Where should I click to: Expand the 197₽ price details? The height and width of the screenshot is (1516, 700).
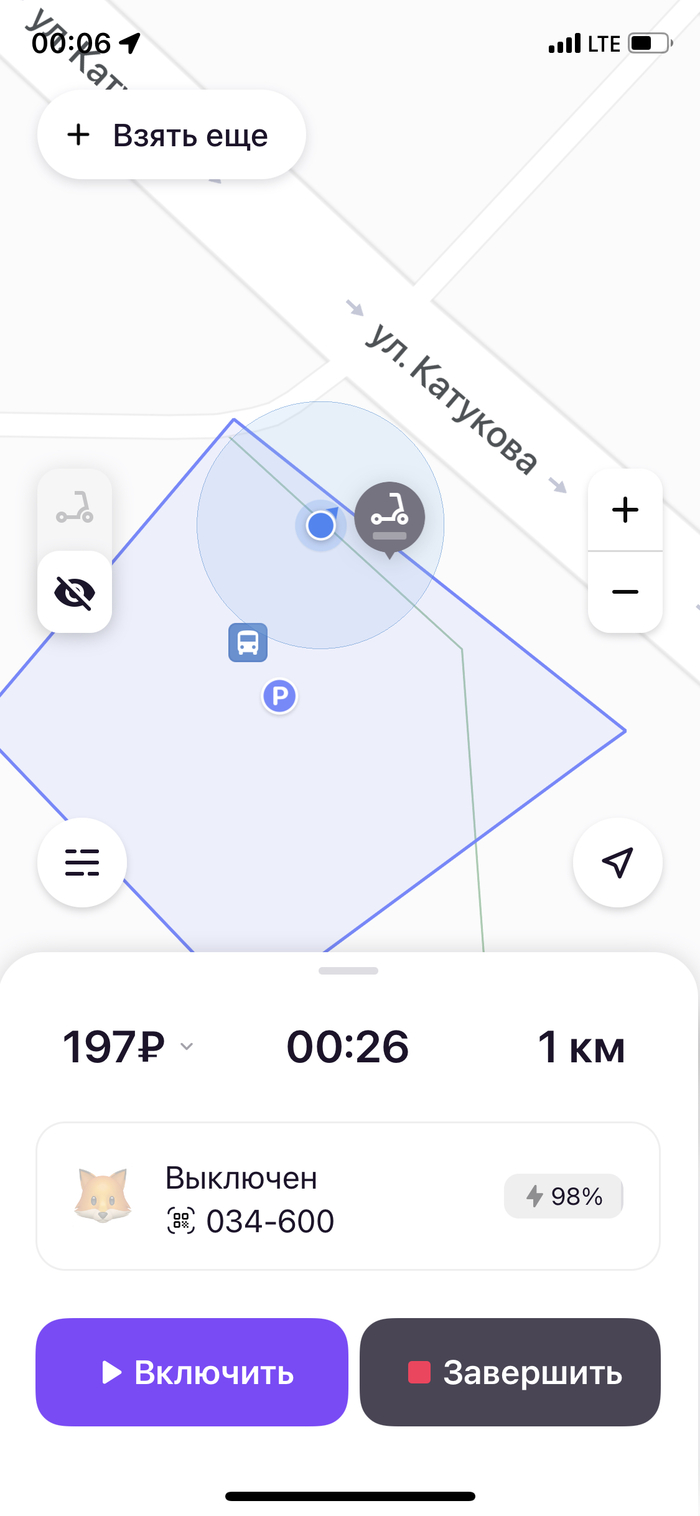click(x=128, y=1047)
